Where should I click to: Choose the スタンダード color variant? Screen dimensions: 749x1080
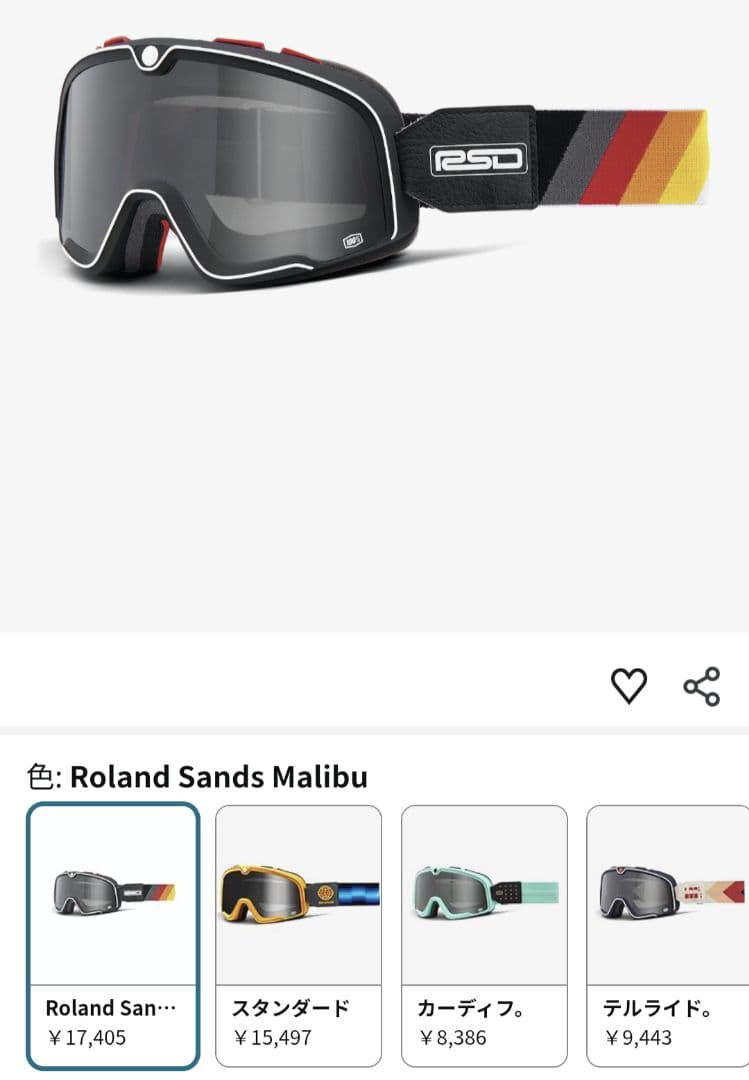298,936
